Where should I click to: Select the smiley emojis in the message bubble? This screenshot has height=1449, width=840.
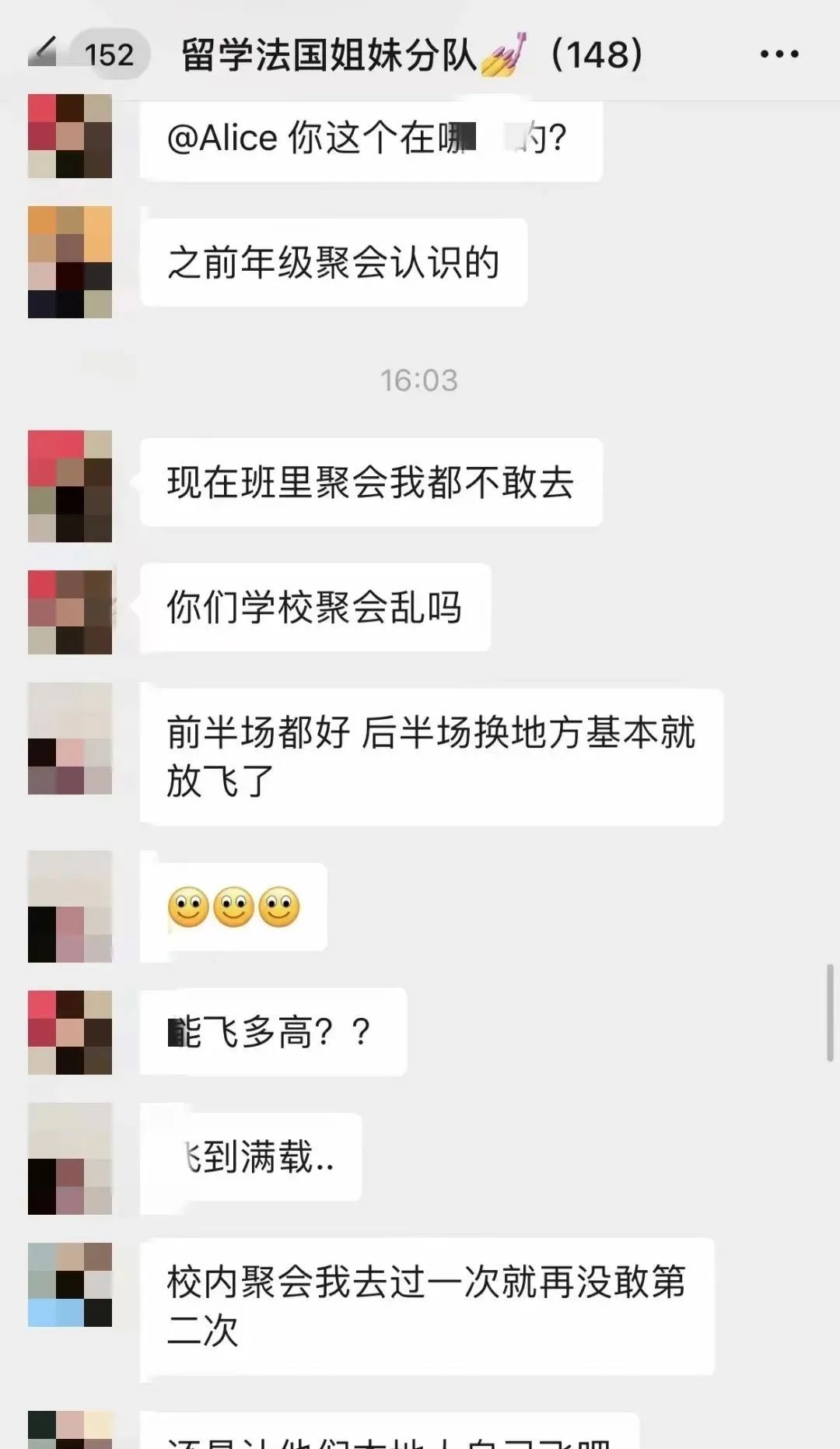[x=233, y=907]
